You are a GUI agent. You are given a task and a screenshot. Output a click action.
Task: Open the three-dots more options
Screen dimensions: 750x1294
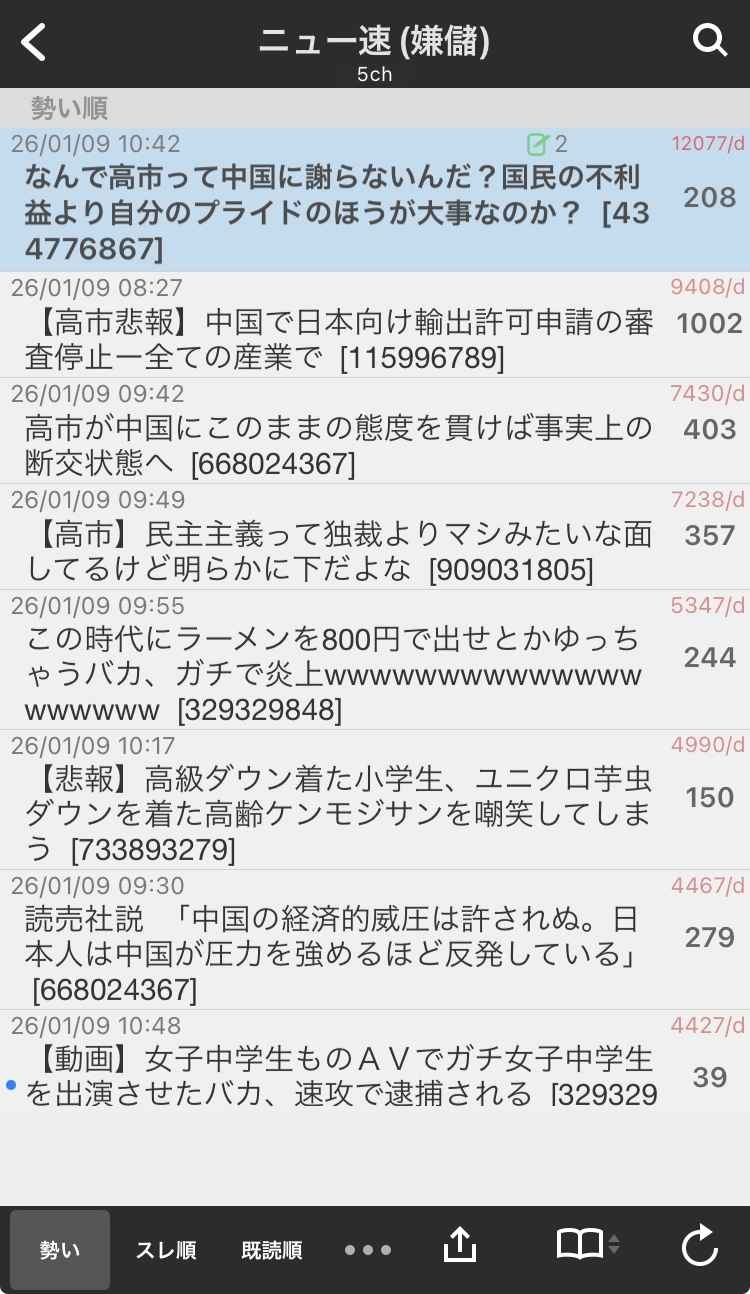tap(368, 1250)
